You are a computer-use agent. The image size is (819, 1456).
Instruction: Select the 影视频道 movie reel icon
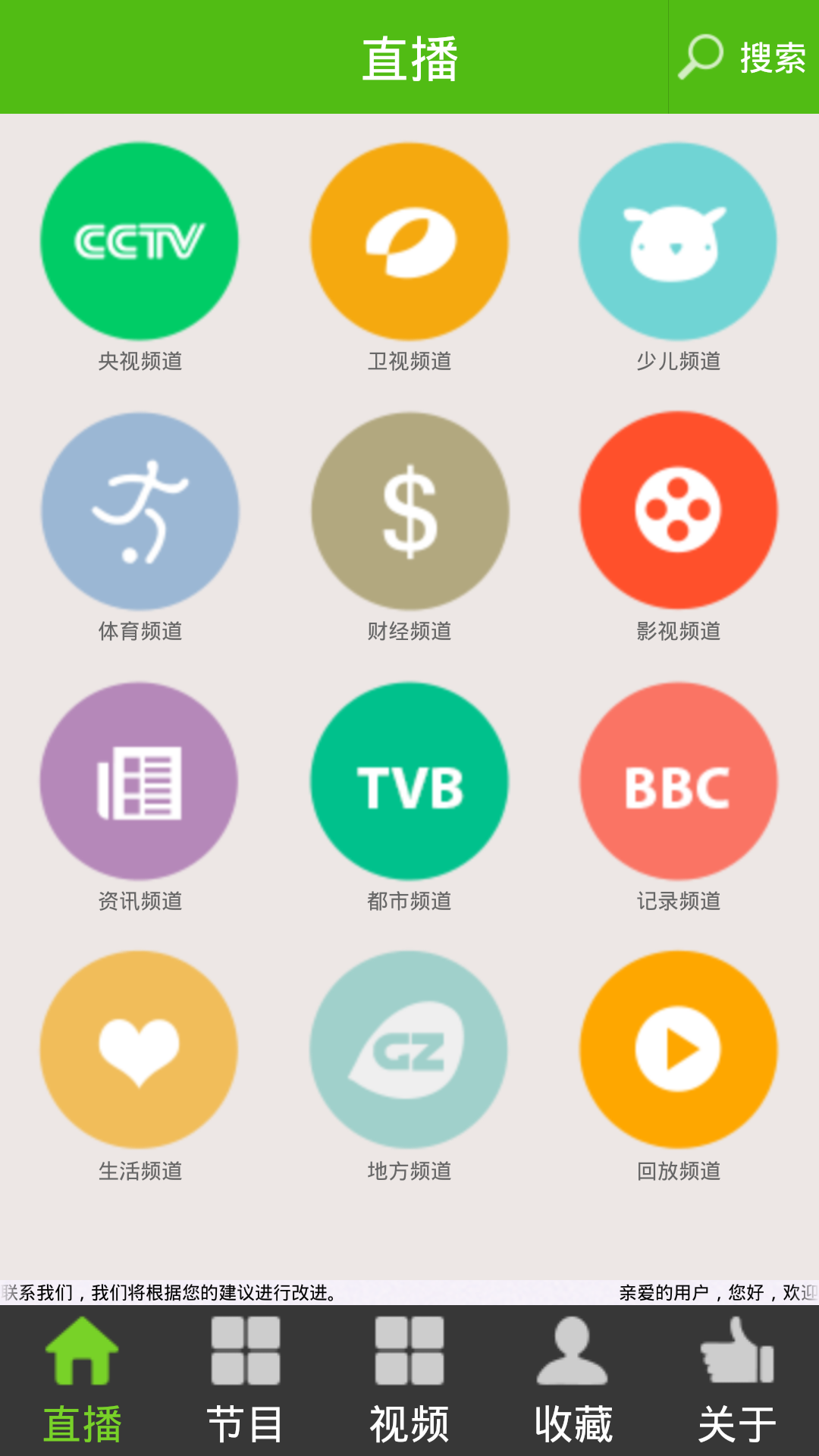click(677, 512)
